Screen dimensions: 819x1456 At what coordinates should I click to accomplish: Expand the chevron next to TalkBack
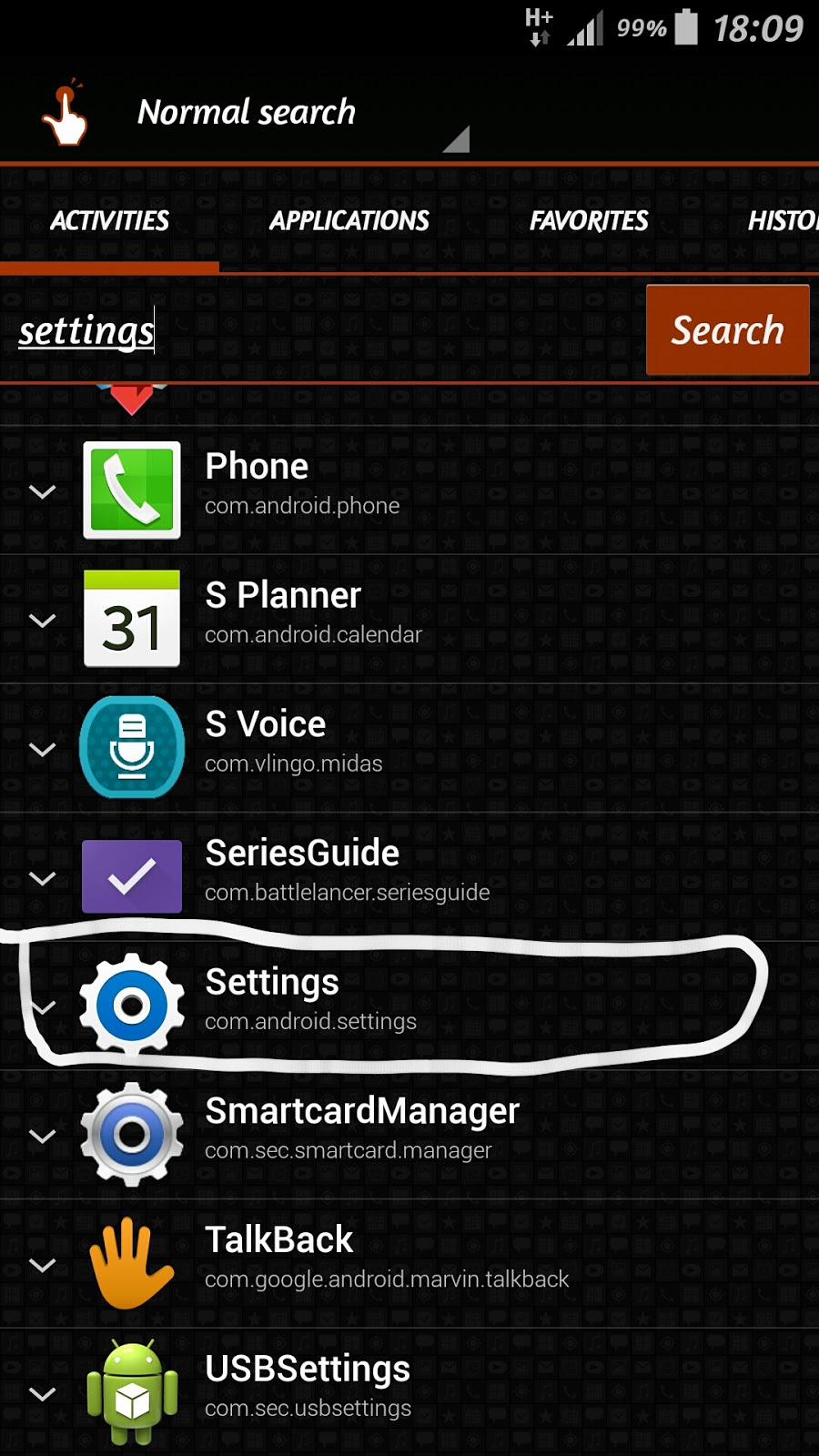[x=42, y=1265]
